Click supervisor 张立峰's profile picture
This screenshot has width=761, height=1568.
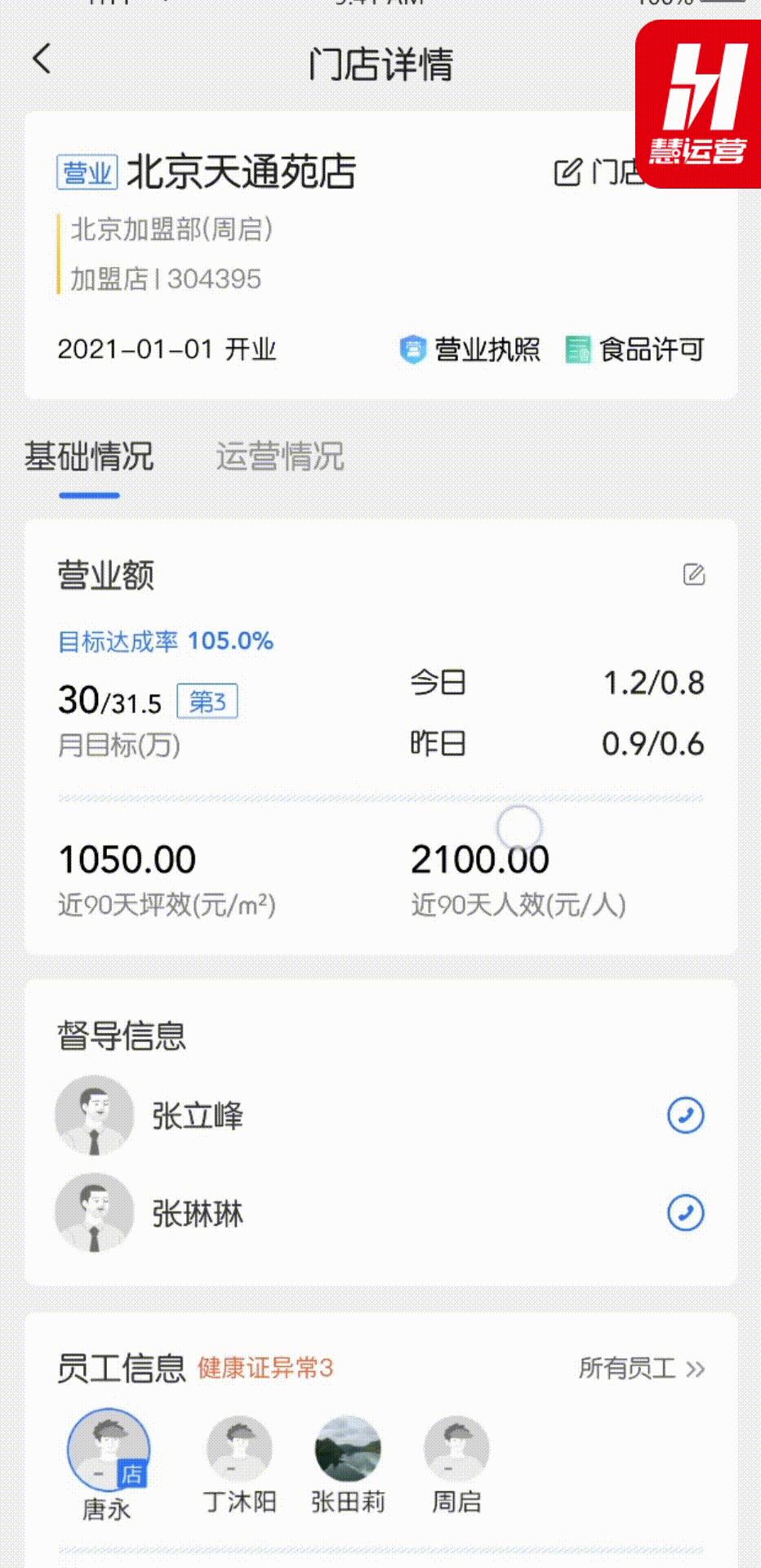[x=95, y=1116]
